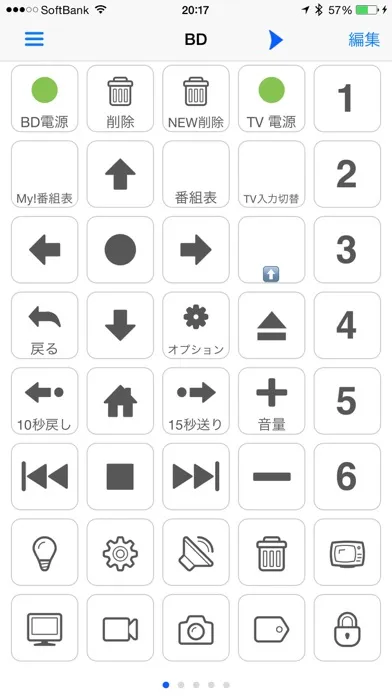
Task: Toggle BD電源 power button
Action: tap(44, 99)
